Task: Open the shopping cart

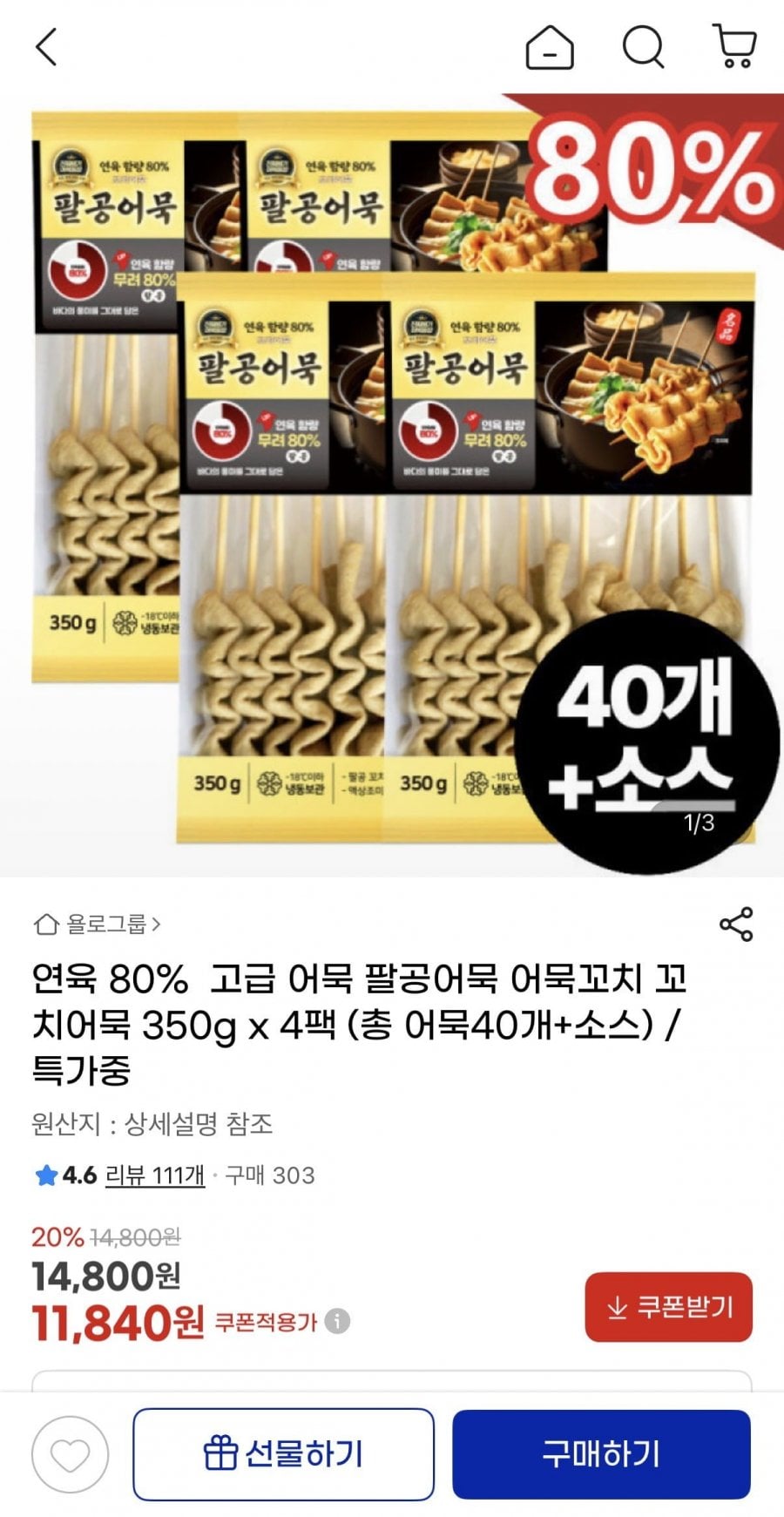Action: pyautogui.click(x=734, y=47)
